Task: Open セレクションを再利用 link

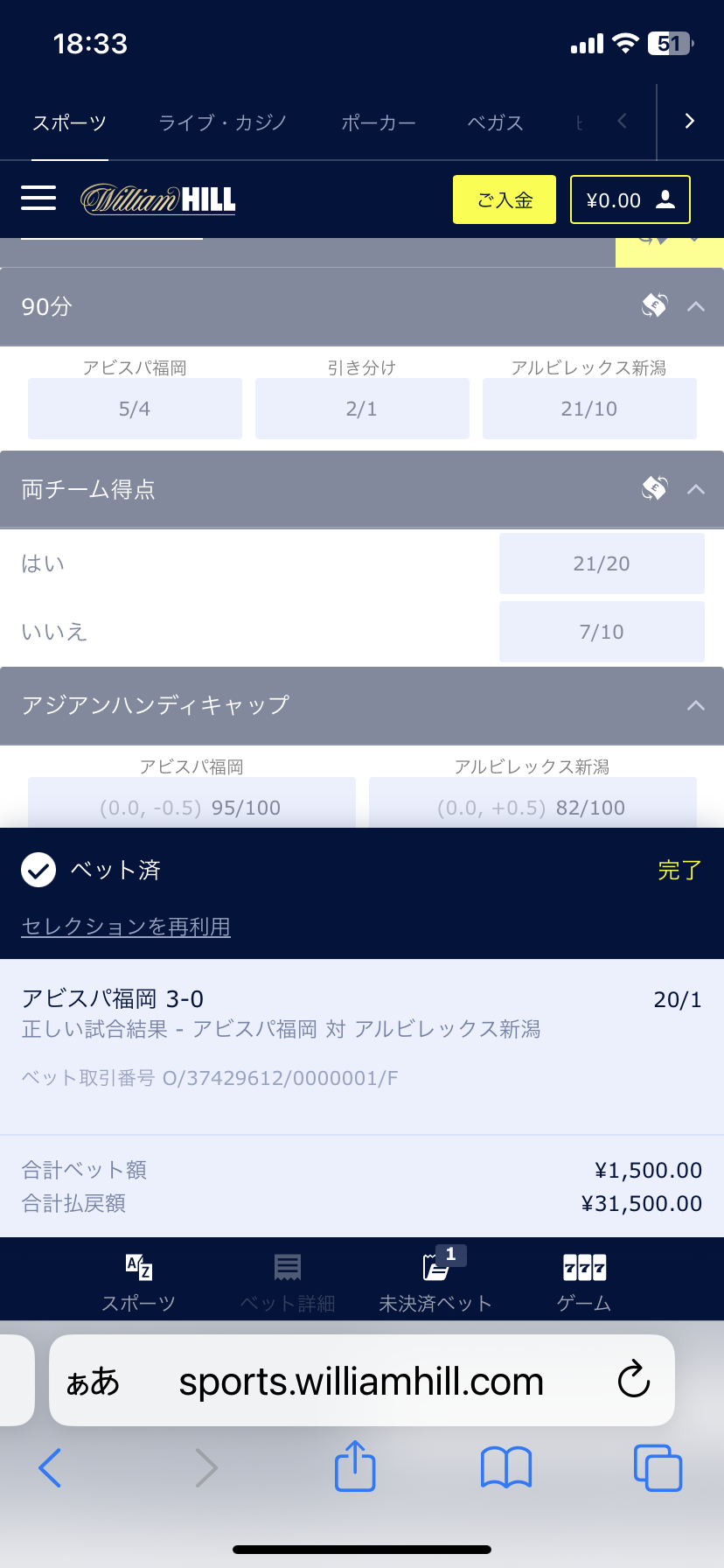Action: (126, 927)
